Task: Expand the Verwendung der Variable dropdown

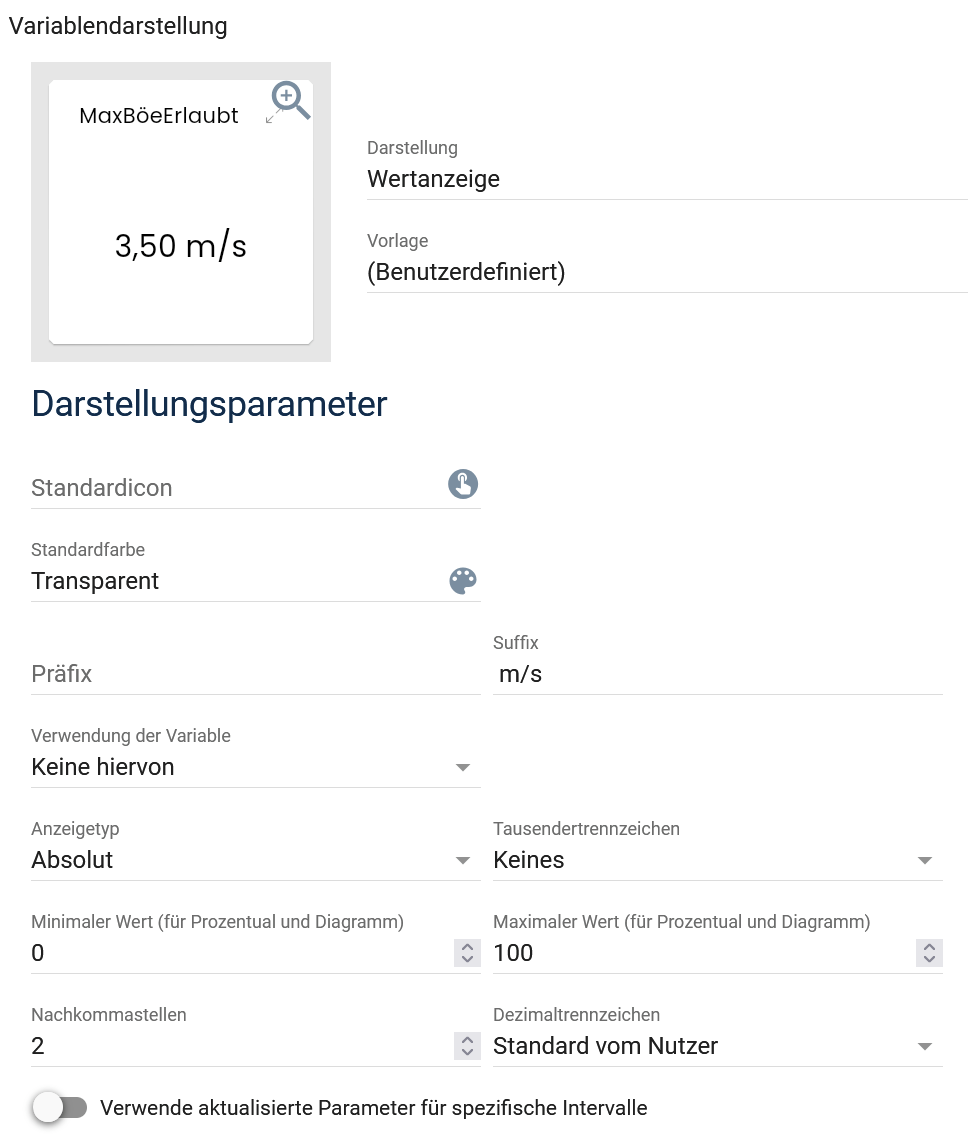Action: 255,767
